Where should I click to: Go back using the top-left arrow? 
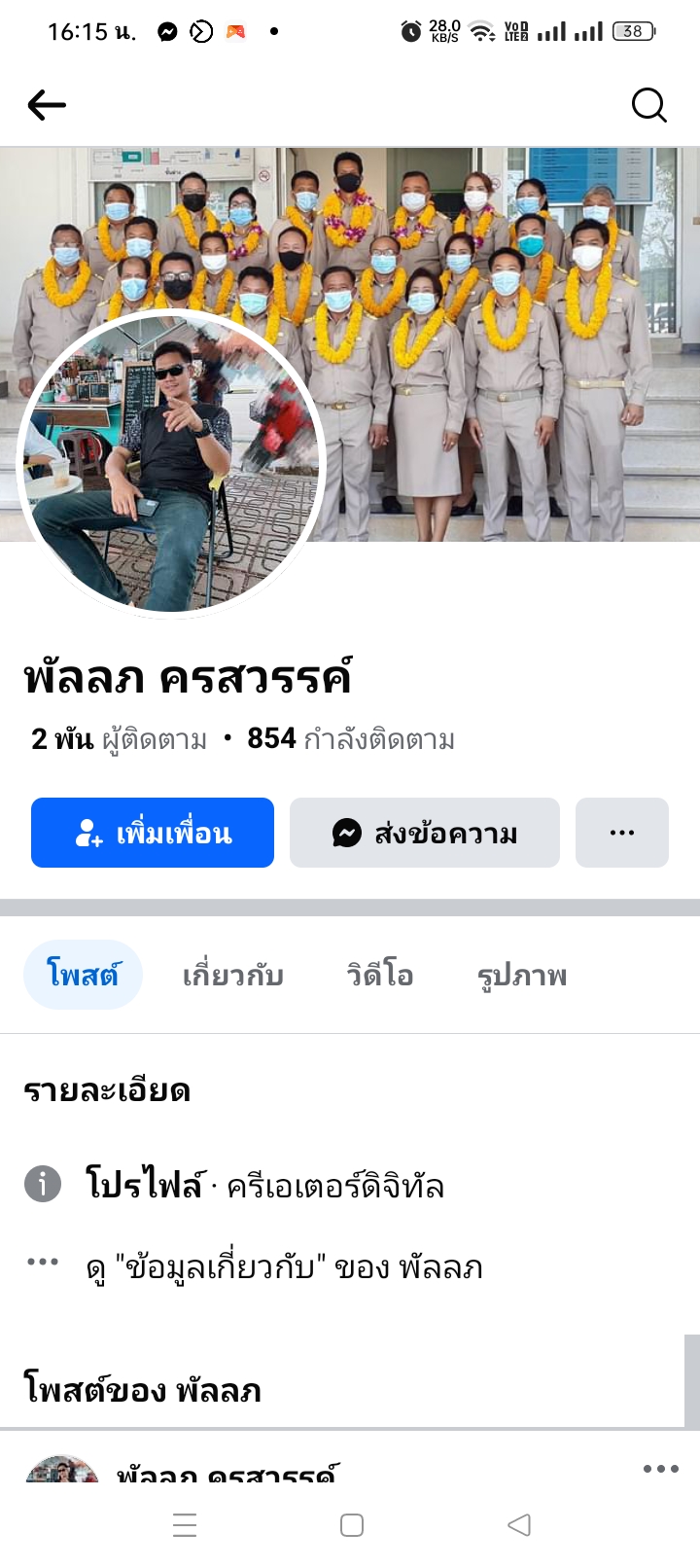[x=47, y=105]
